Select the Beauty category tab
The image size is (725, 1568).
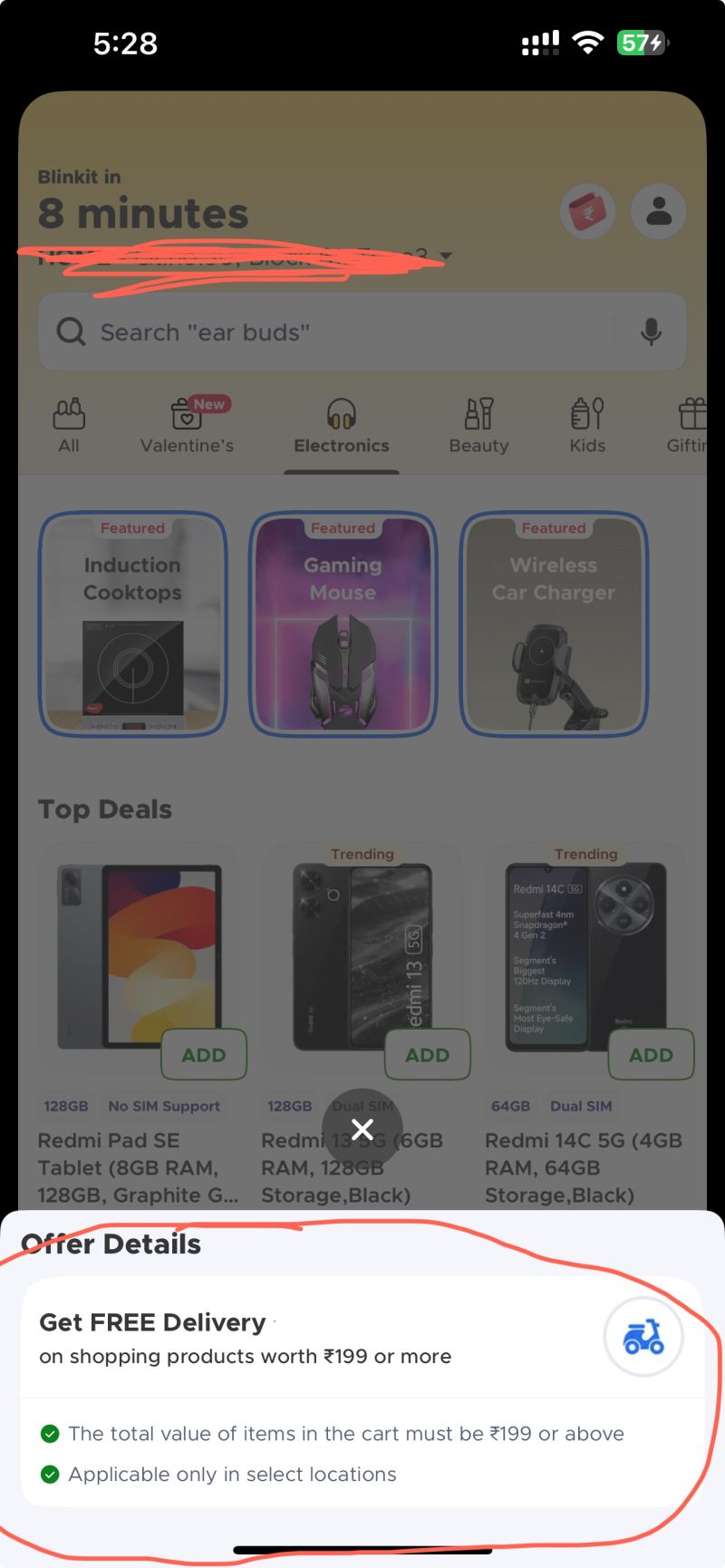(478, 426)
